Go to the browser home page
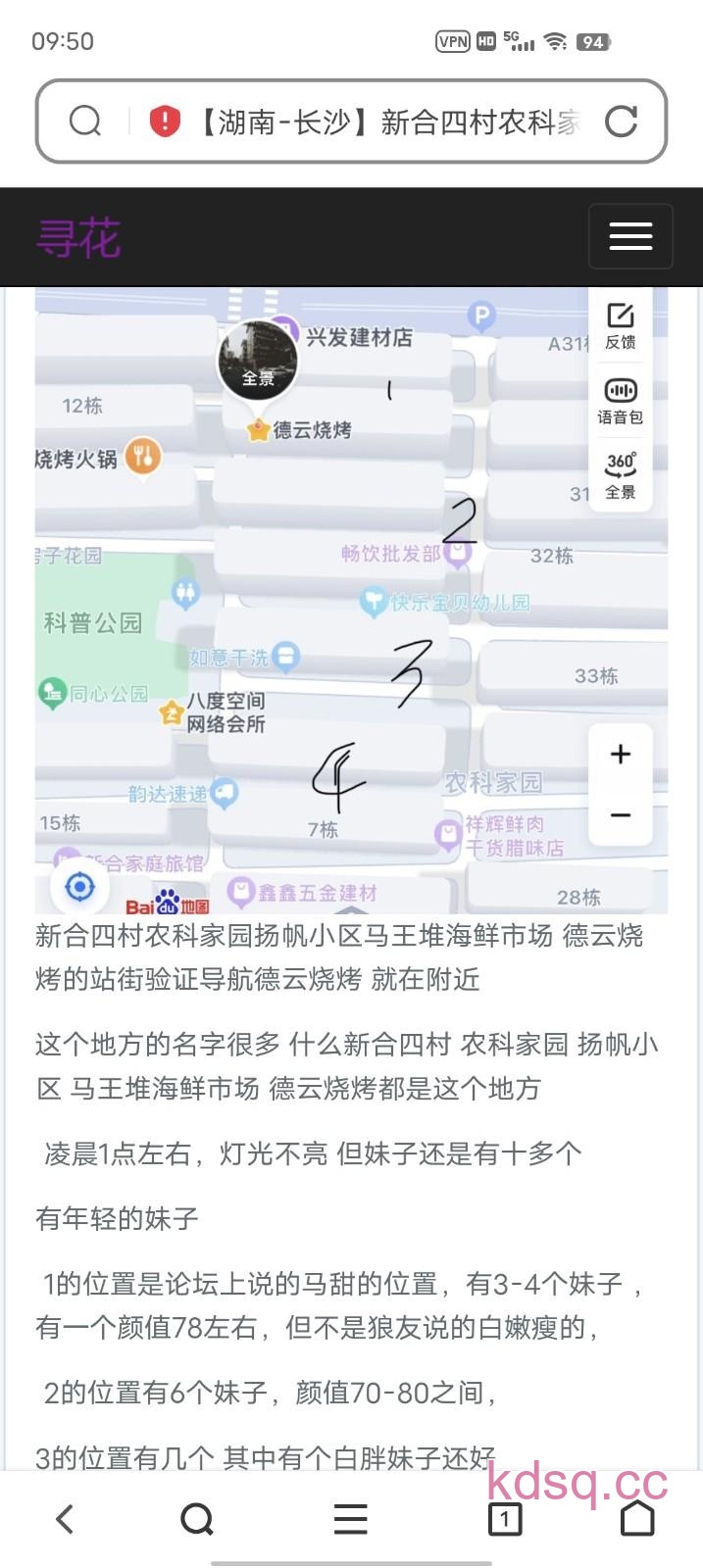This screenshot has height=1568, width=703. point(637,1519)
